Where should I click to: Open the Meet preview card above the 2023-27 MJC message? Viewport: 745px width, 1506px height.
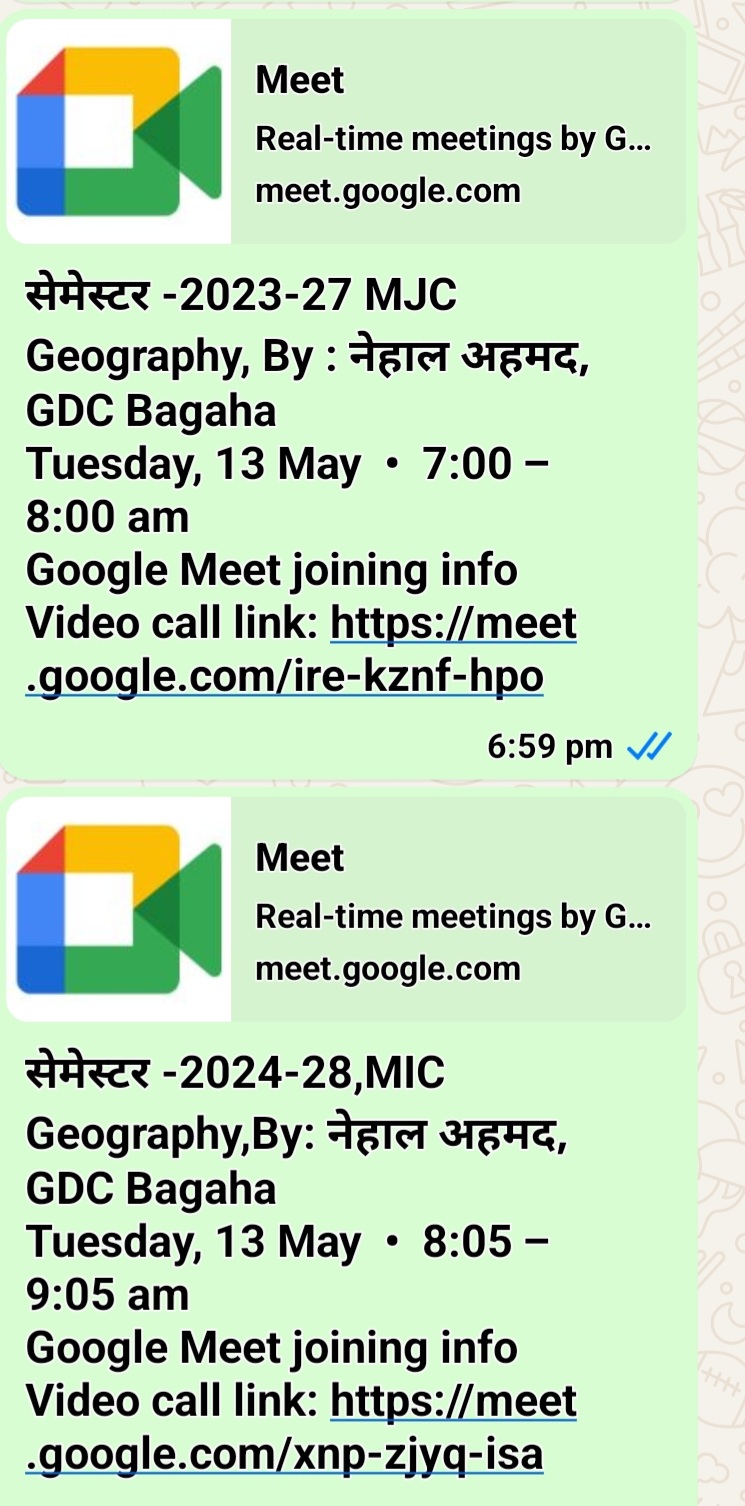346,131
